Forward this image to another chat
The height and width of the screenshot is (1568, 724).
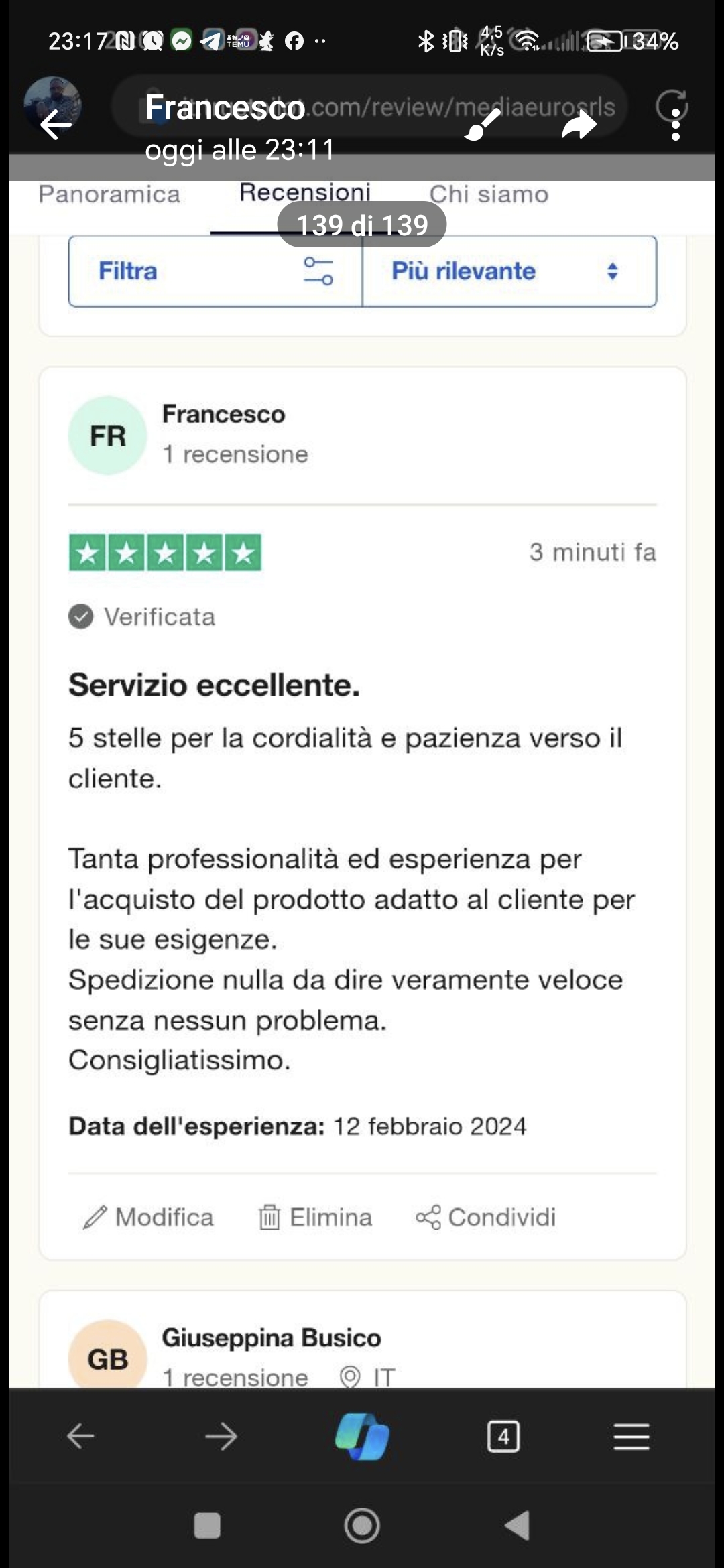[x=579, y=125]
